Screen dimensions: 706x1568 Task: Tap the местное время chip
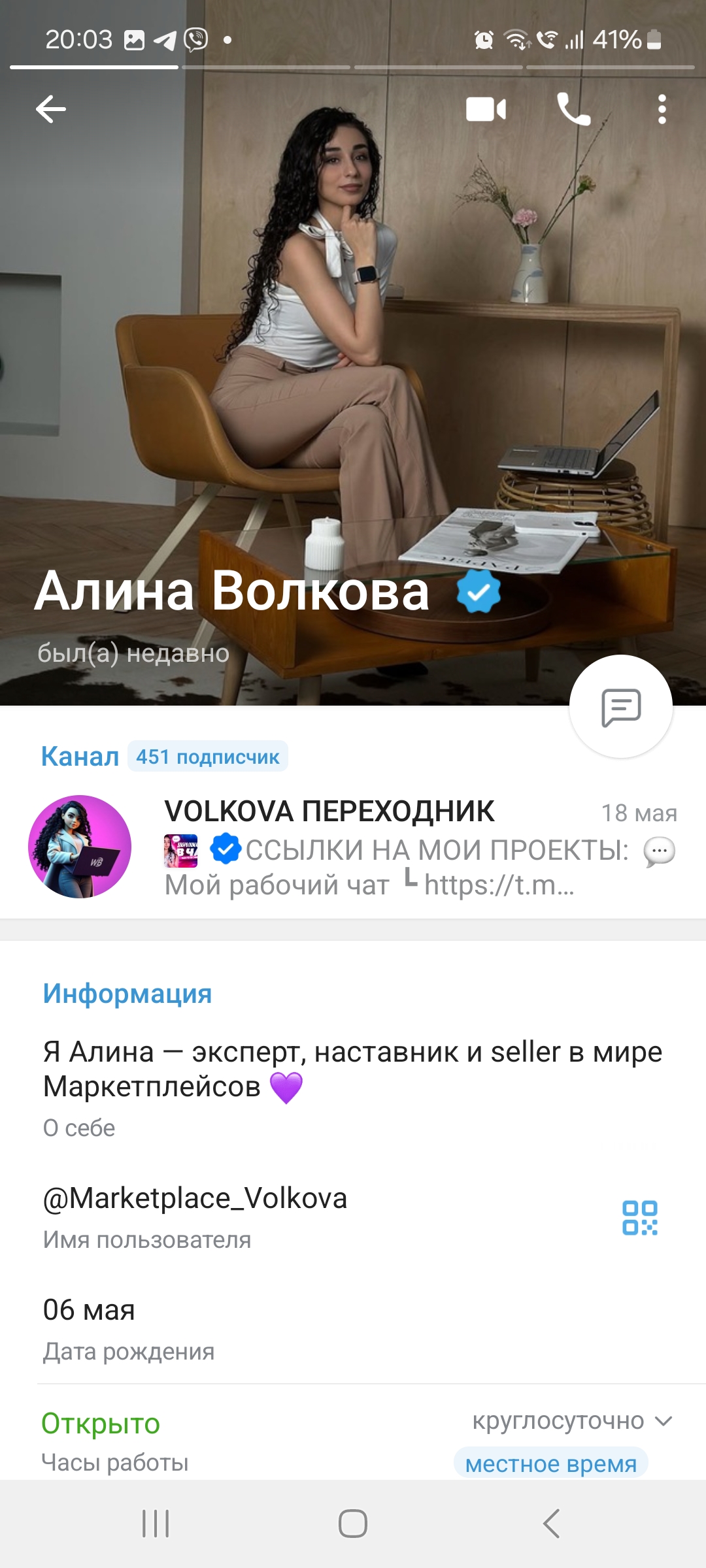click(x=550, y=1463)
